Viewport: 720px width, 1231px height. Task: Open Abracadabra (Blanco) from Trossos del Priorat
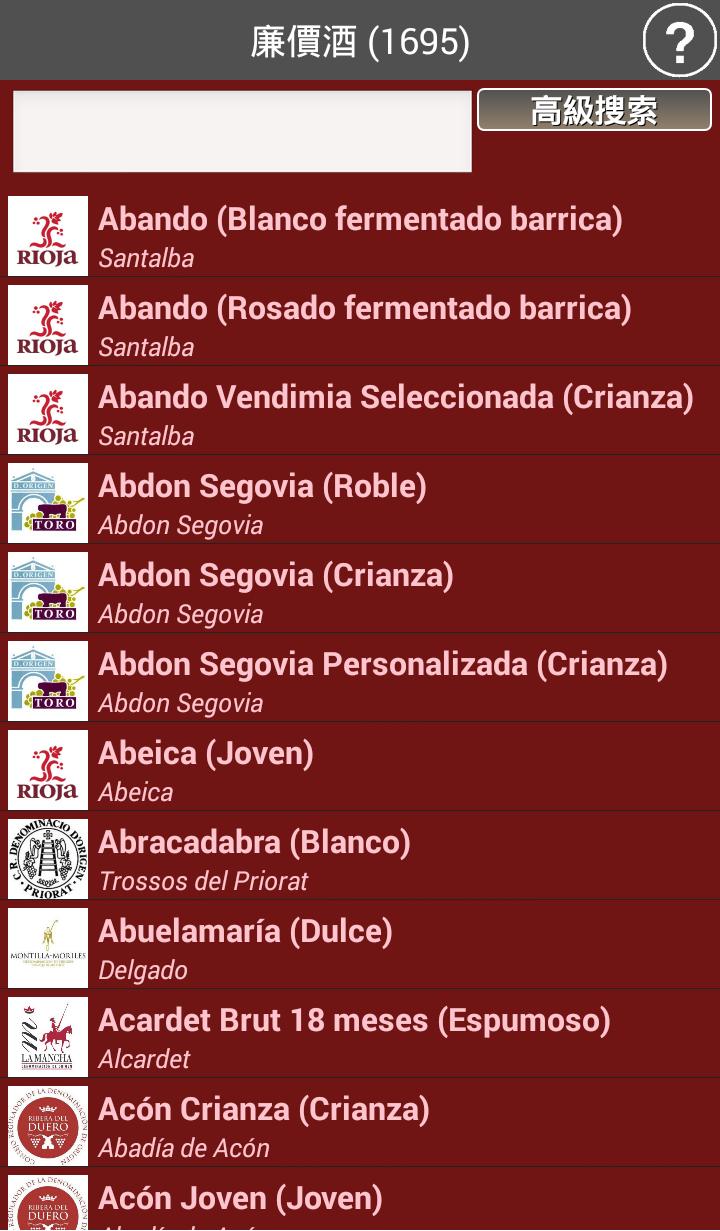point(360,859)
